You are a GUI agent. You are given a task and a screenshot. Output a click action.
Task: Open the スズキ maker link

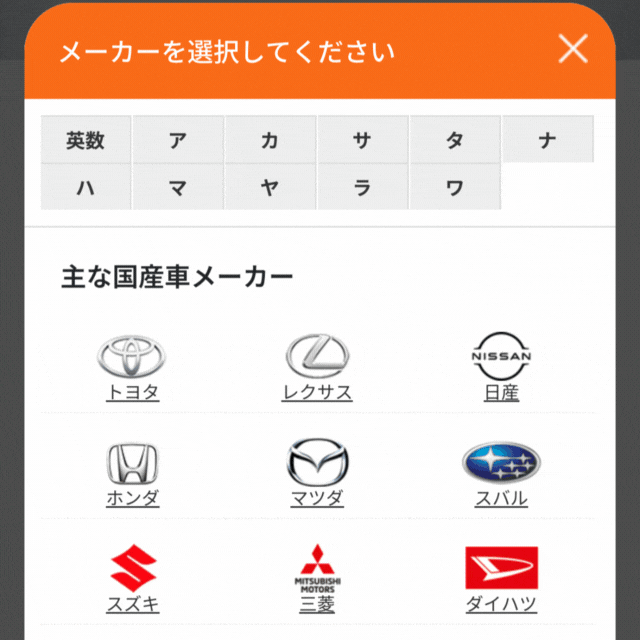(x=132, y=580)
